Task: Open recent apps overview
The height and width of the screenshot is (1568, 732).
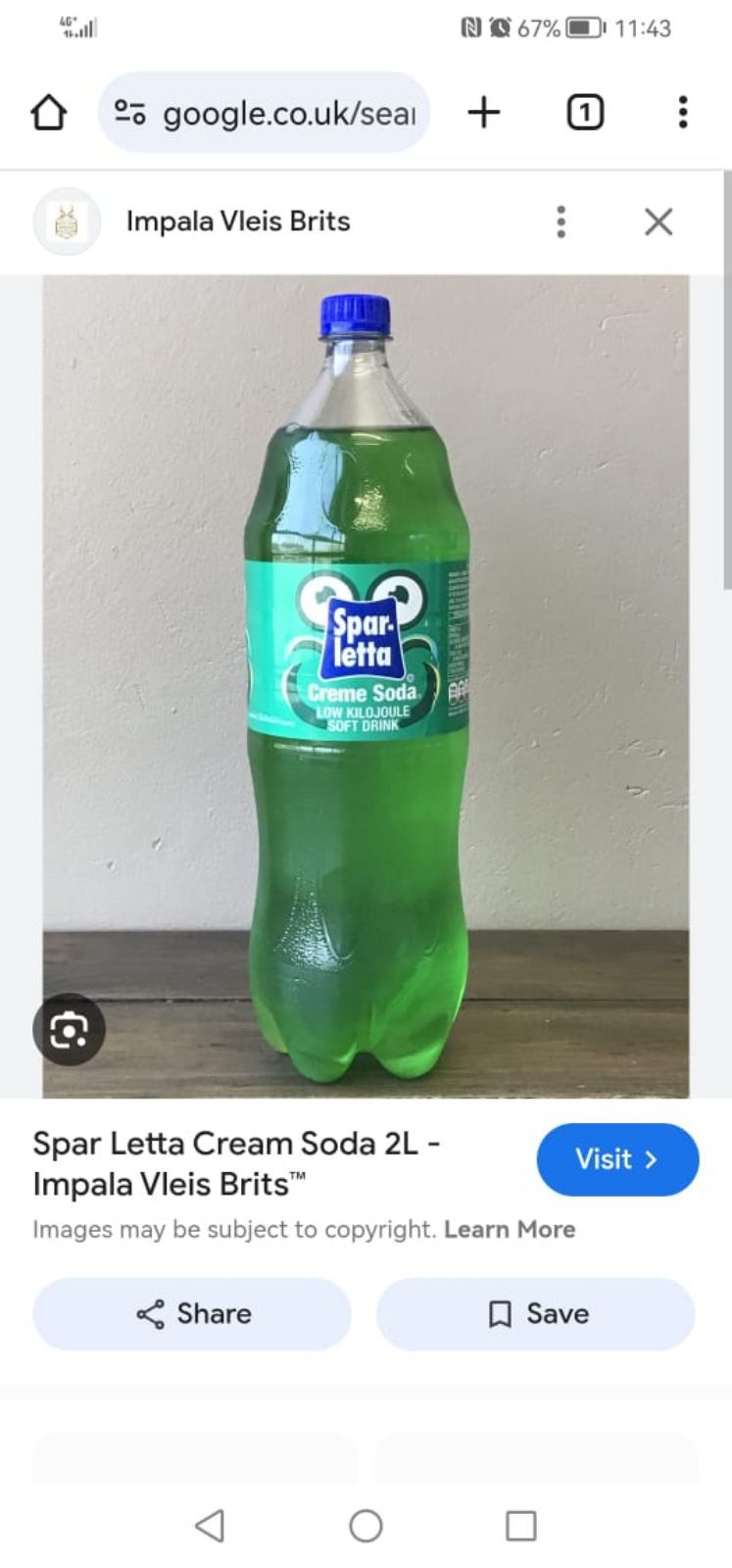Action: tap(520, 1525)
